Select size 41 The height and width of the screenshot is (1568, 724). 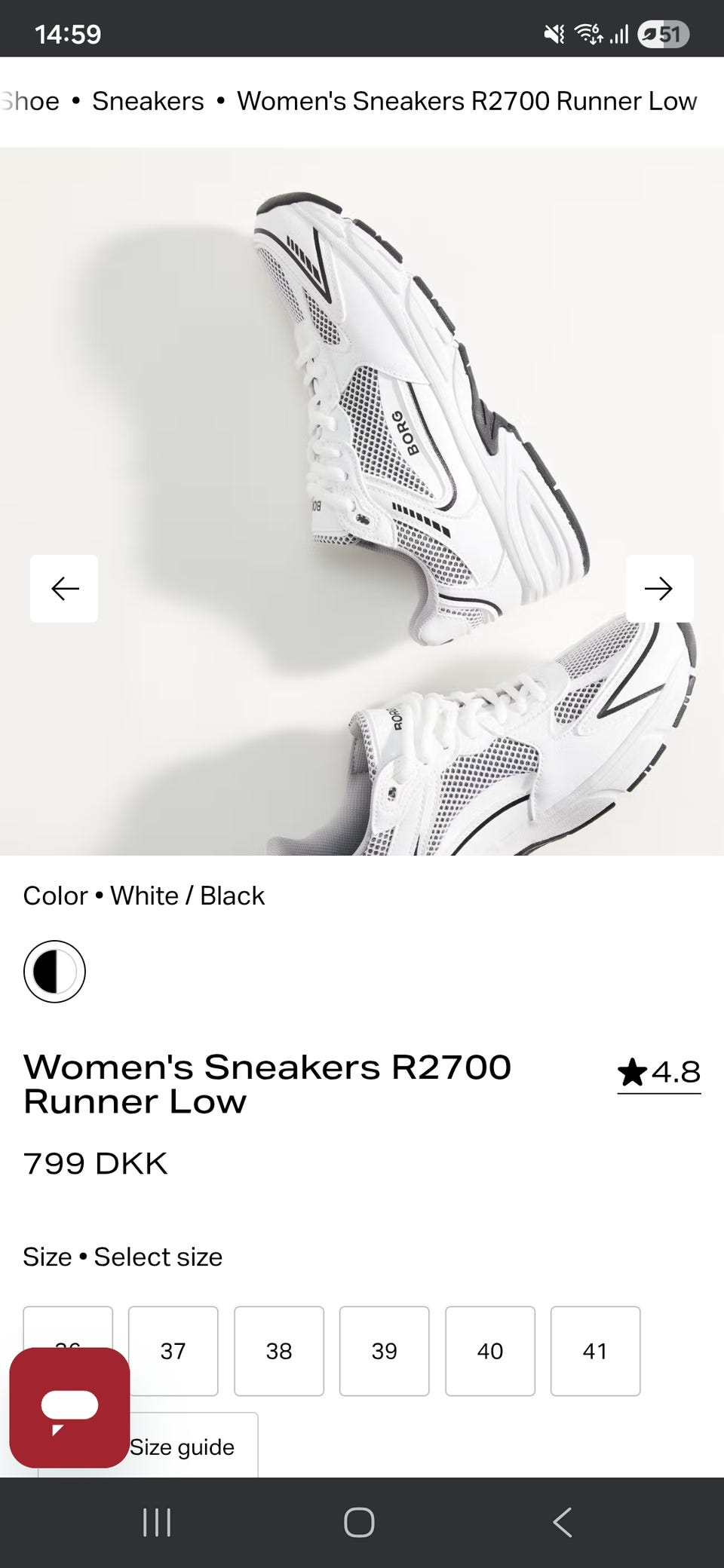pos(595,1351)
